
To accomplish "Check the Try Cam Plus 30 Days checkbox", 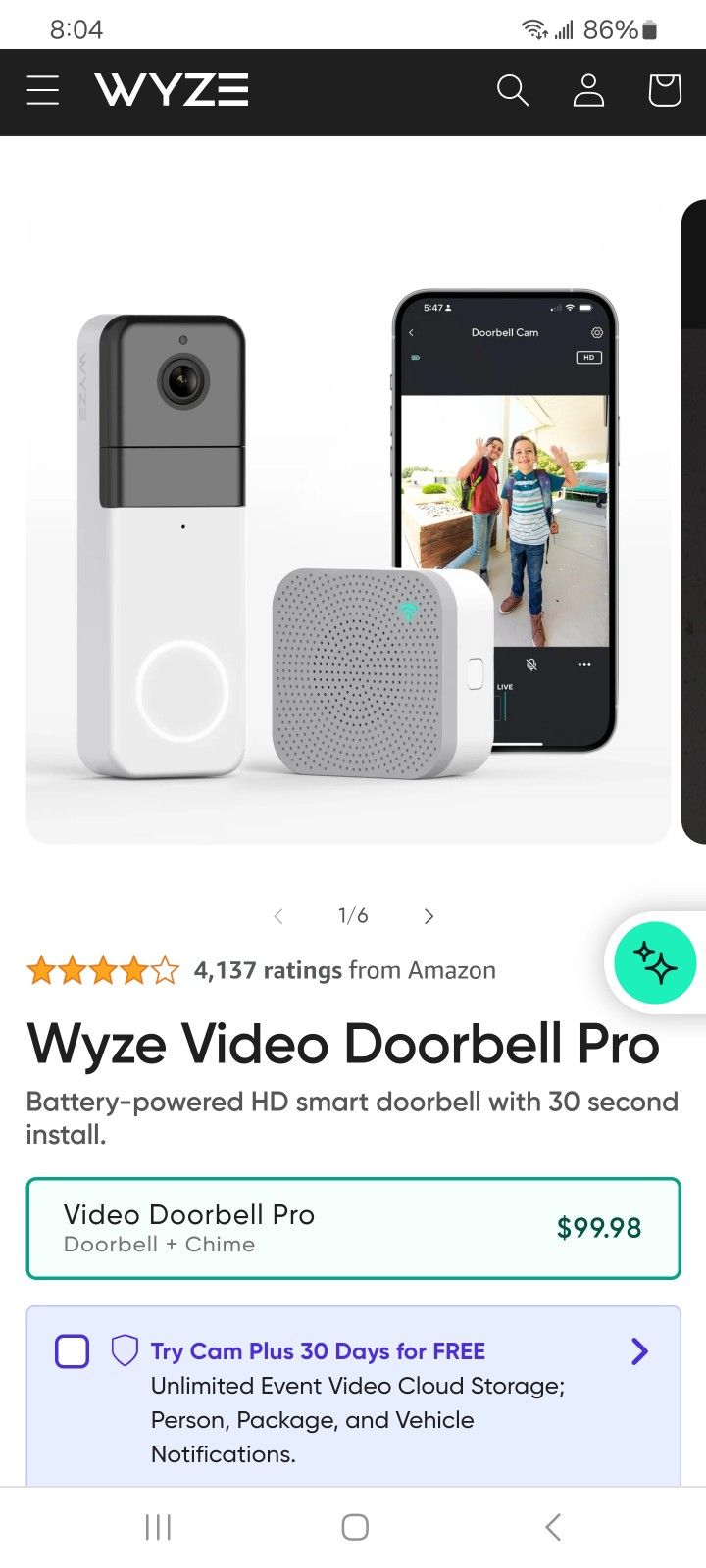I will (73, 1351).
